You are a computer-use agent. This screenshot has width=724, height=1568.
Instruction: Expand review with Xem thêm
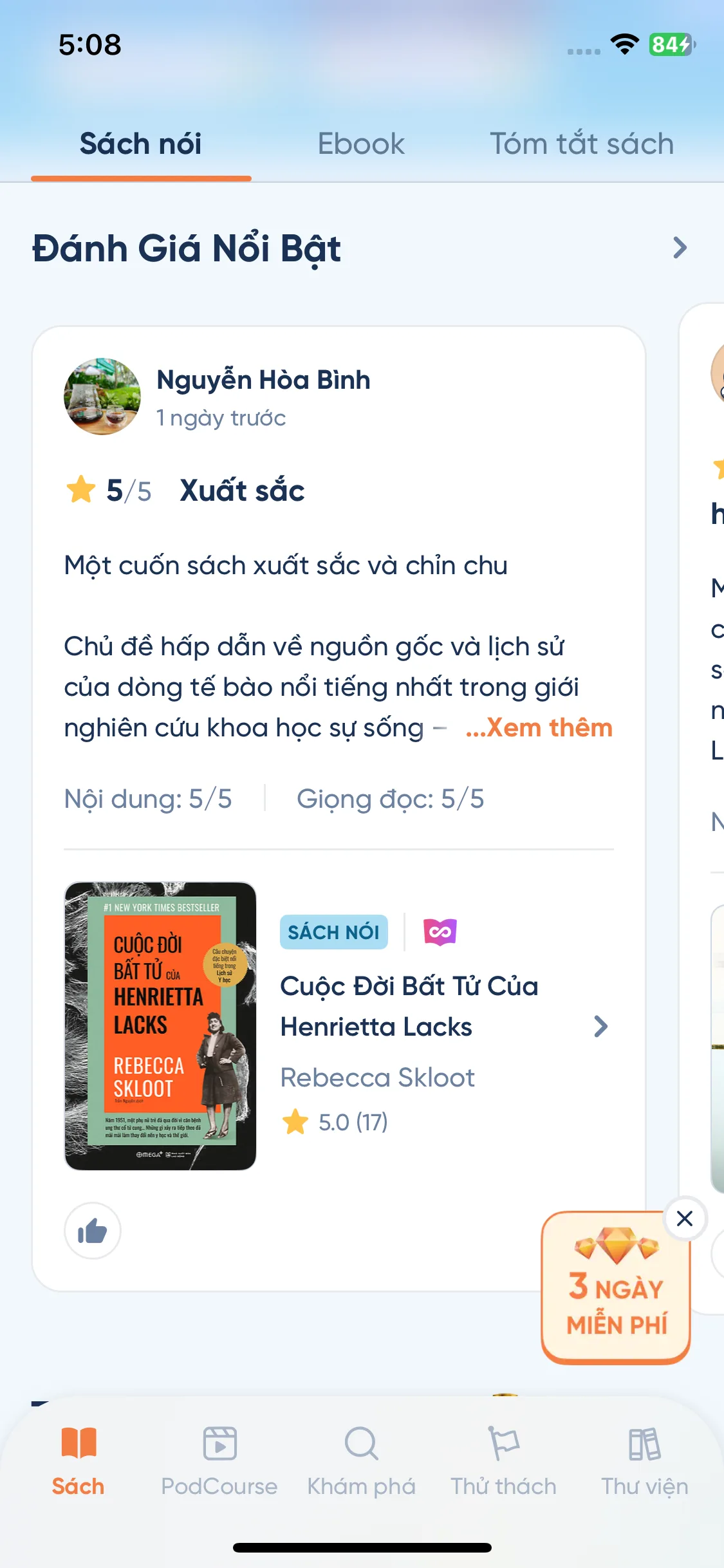(x=539, y=728)
